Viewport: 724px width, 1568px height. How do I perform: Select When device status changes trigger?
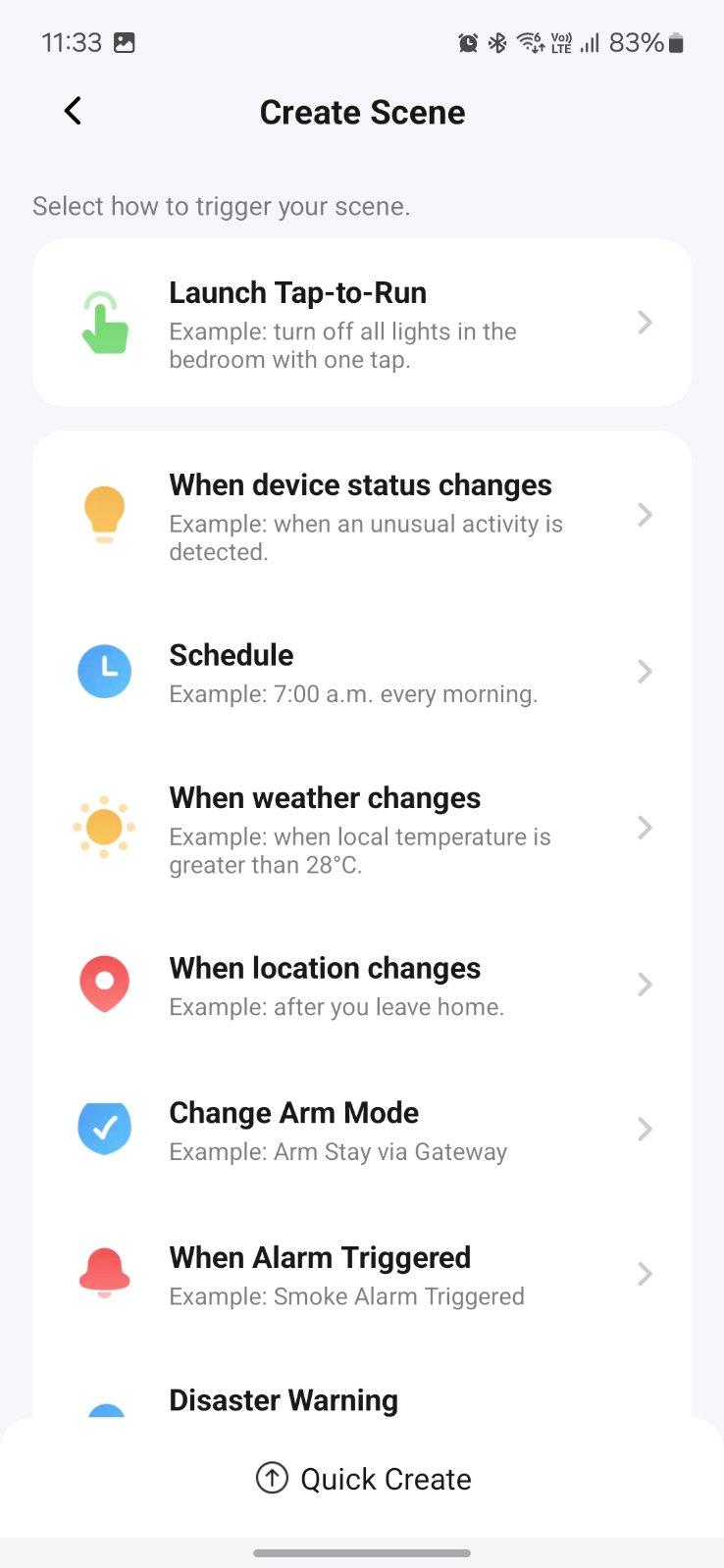[361, 516]
